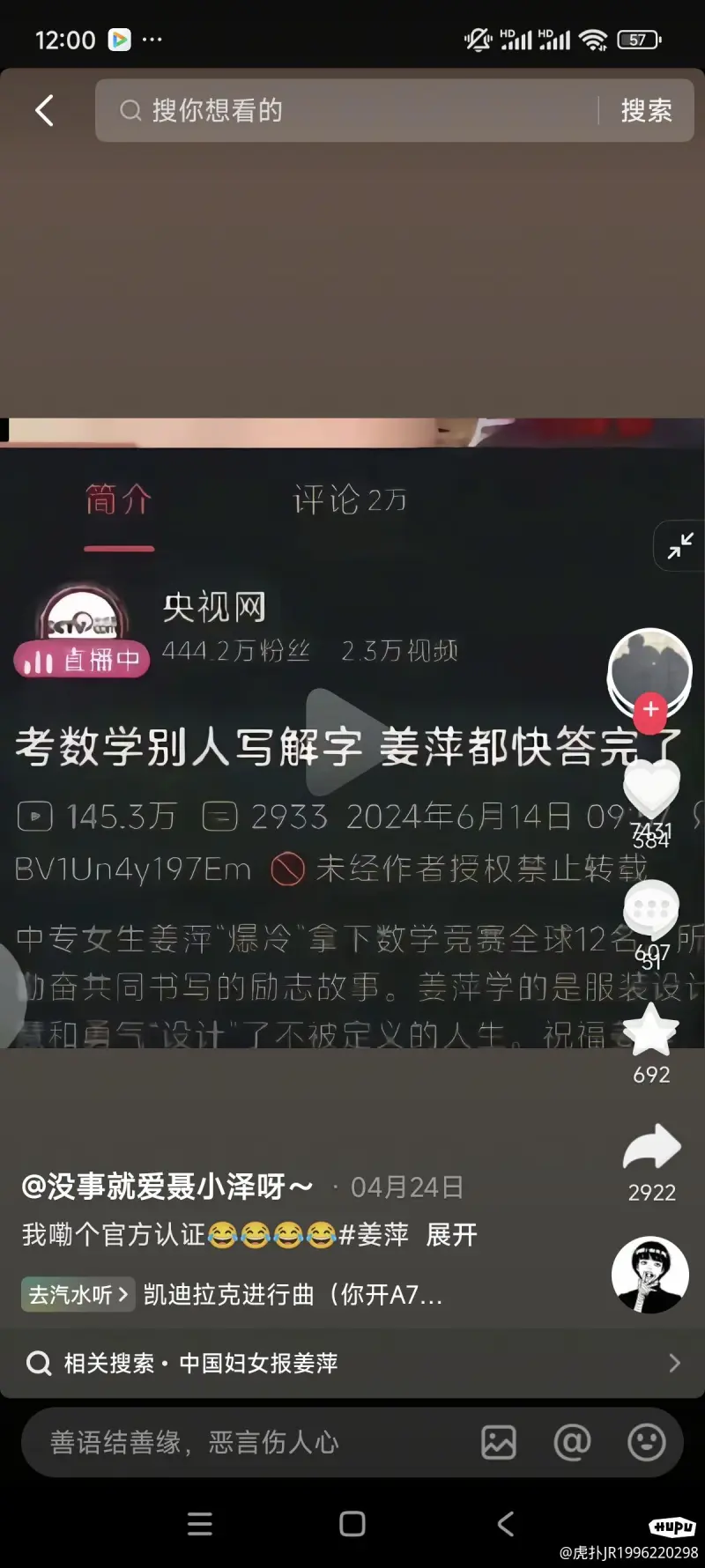The image size is (705, 1568).
Task: Attach an image to the comment
Action: pyautogui.click(x=499, y=1442)
